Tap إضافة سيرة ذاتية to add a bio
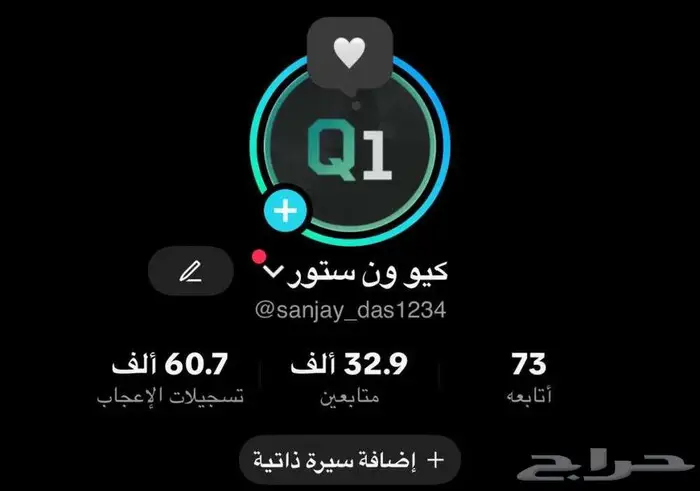This screenshot has height=491, width=700. coord(349,460)
